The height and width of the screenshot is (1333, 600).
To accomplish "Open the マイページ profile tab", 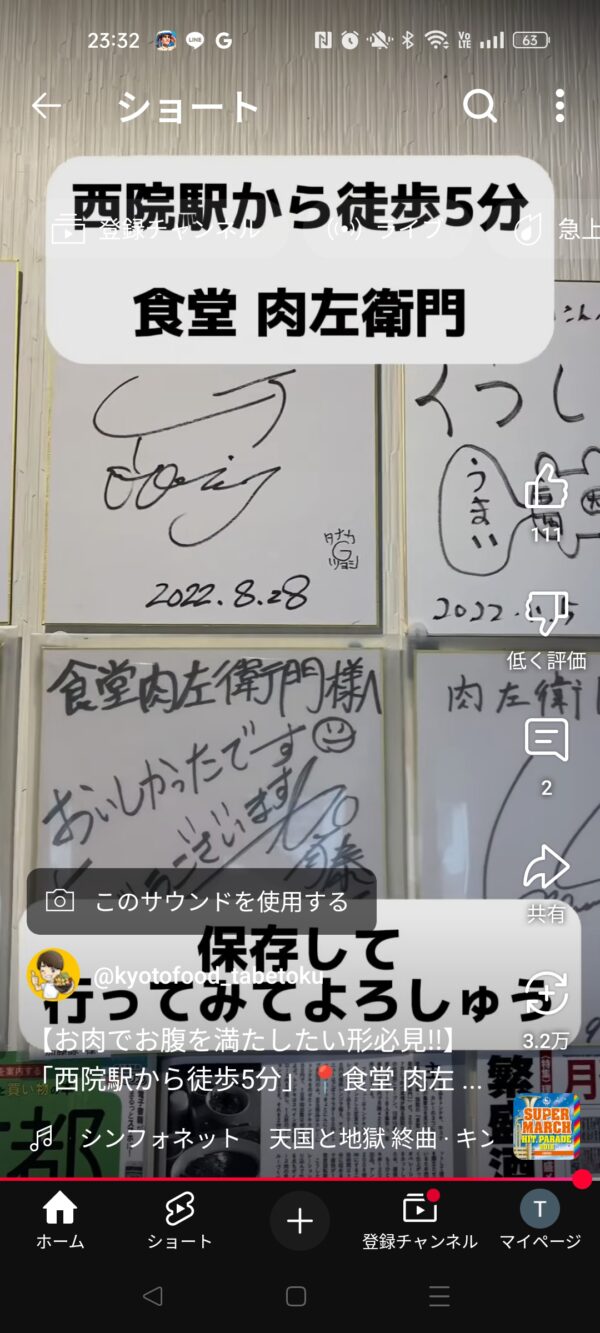I will pos(540,1222).
